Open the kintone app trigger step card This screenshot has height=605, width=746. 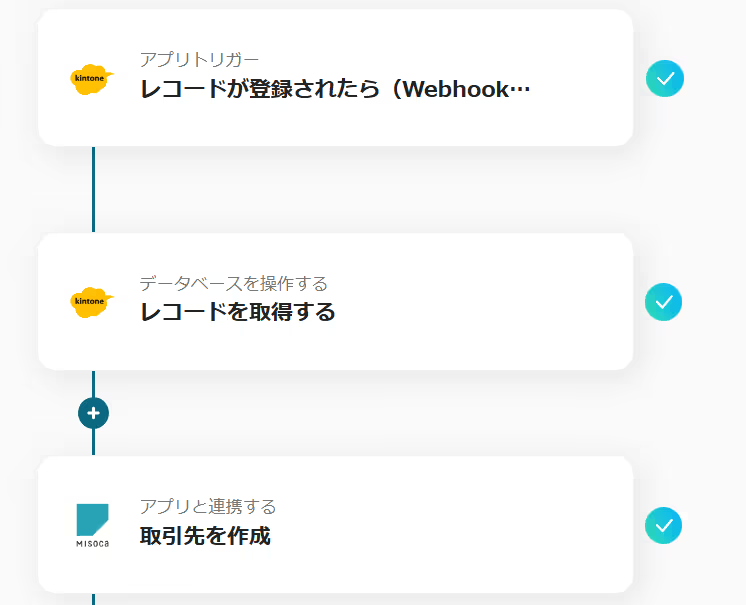tap(335, 78)
